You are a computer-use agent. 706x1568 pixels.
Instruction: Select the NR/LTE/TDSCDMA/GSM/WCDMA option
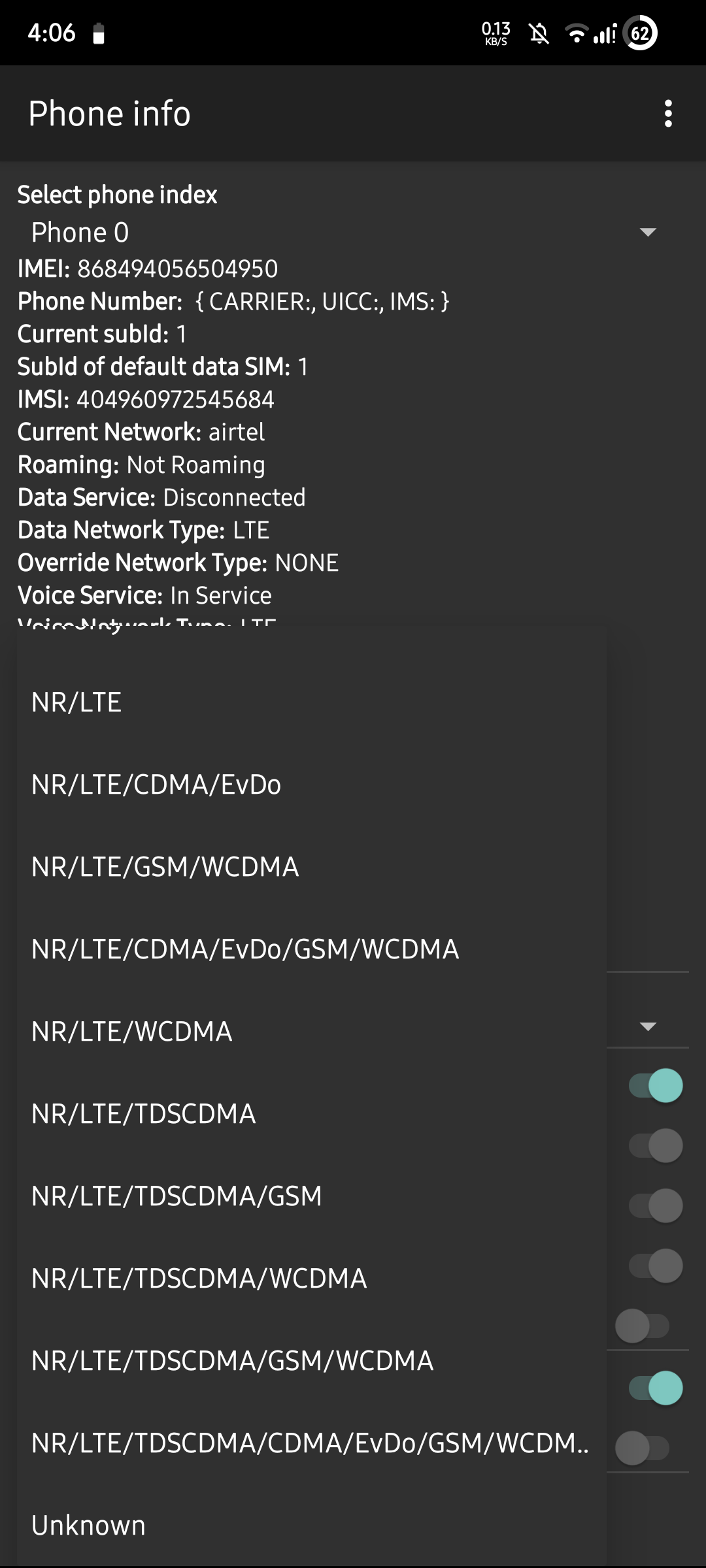312,1361
